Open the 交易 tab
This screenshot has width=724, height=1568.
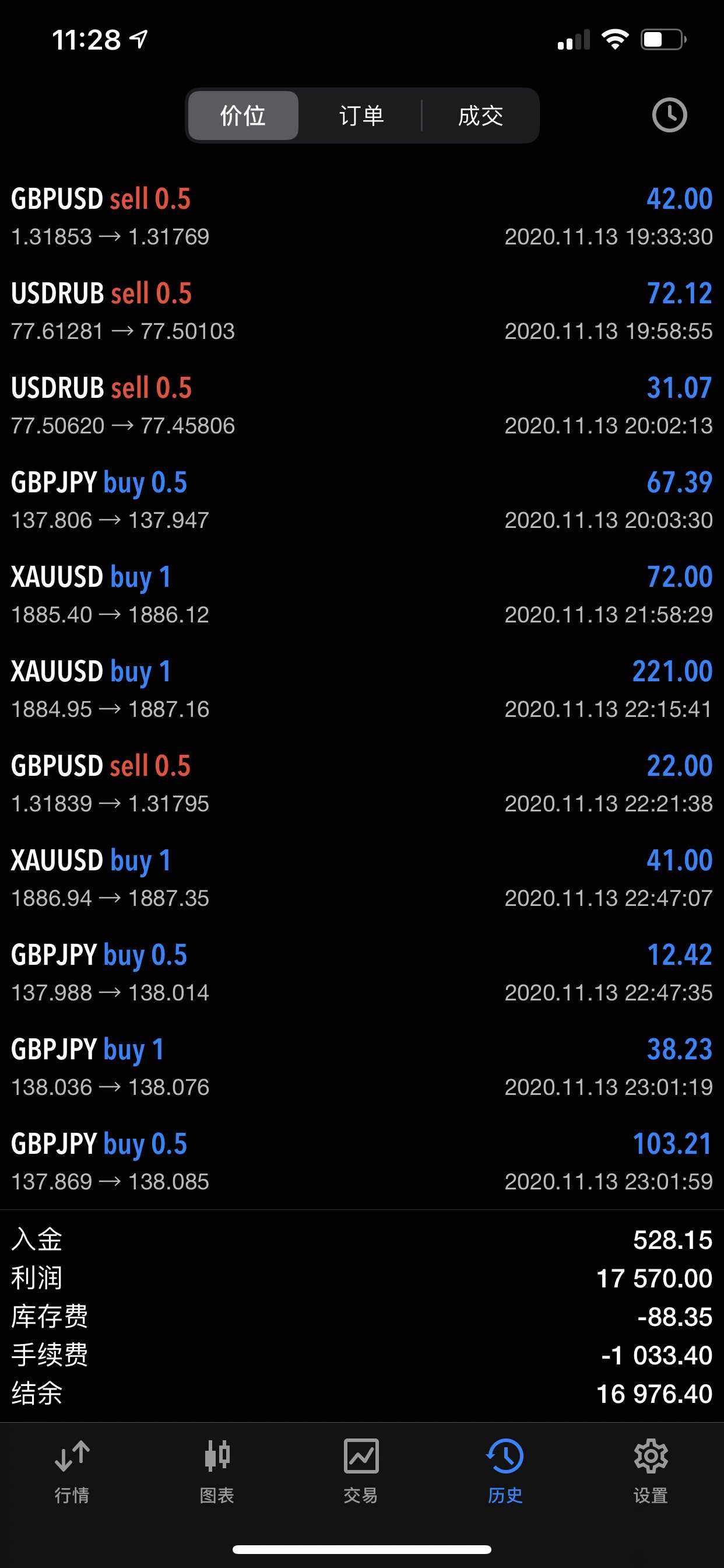point(361,1472)
